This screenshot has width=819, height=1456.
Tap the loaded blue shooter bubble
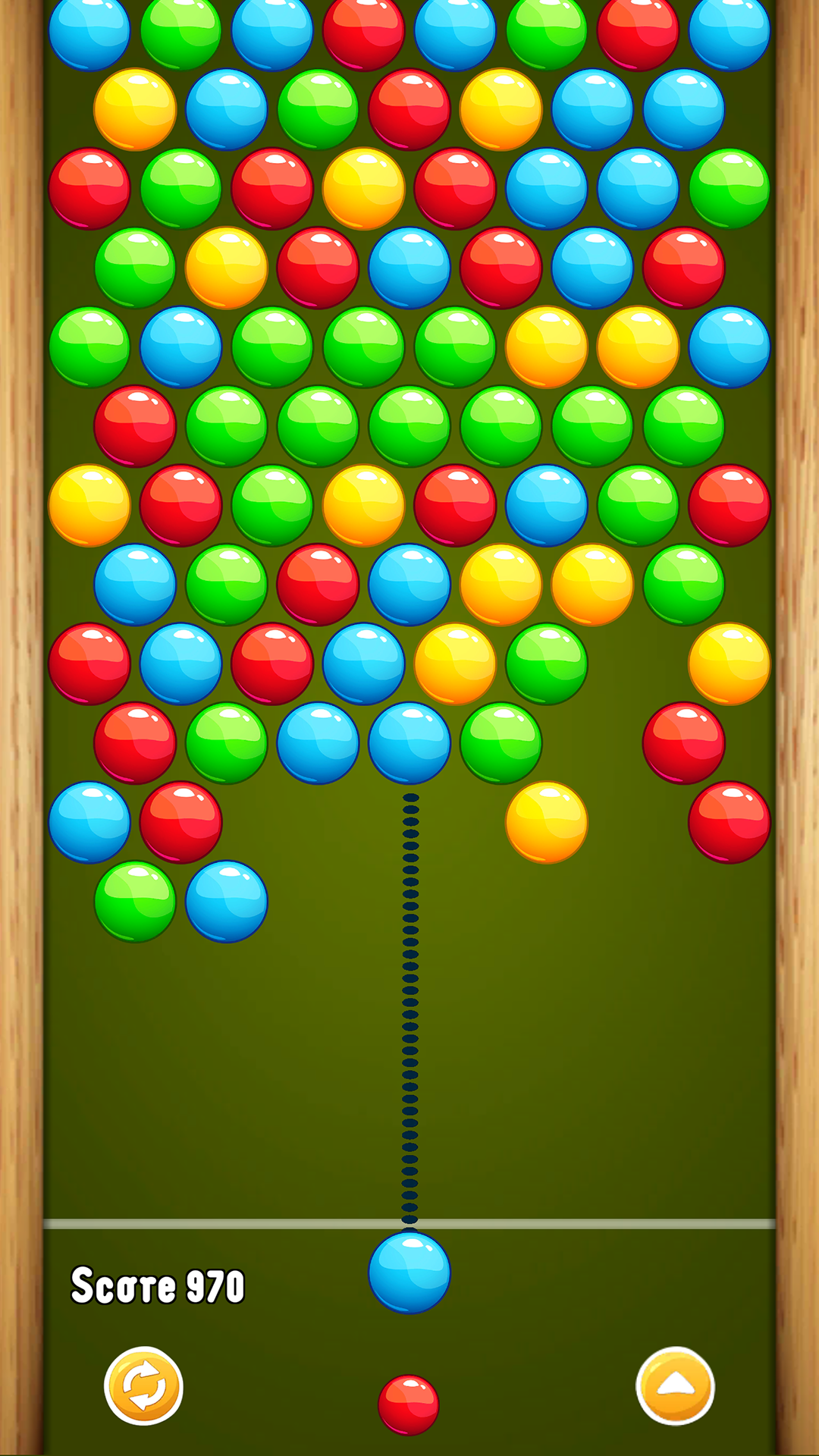click(x=409, y=1272)
